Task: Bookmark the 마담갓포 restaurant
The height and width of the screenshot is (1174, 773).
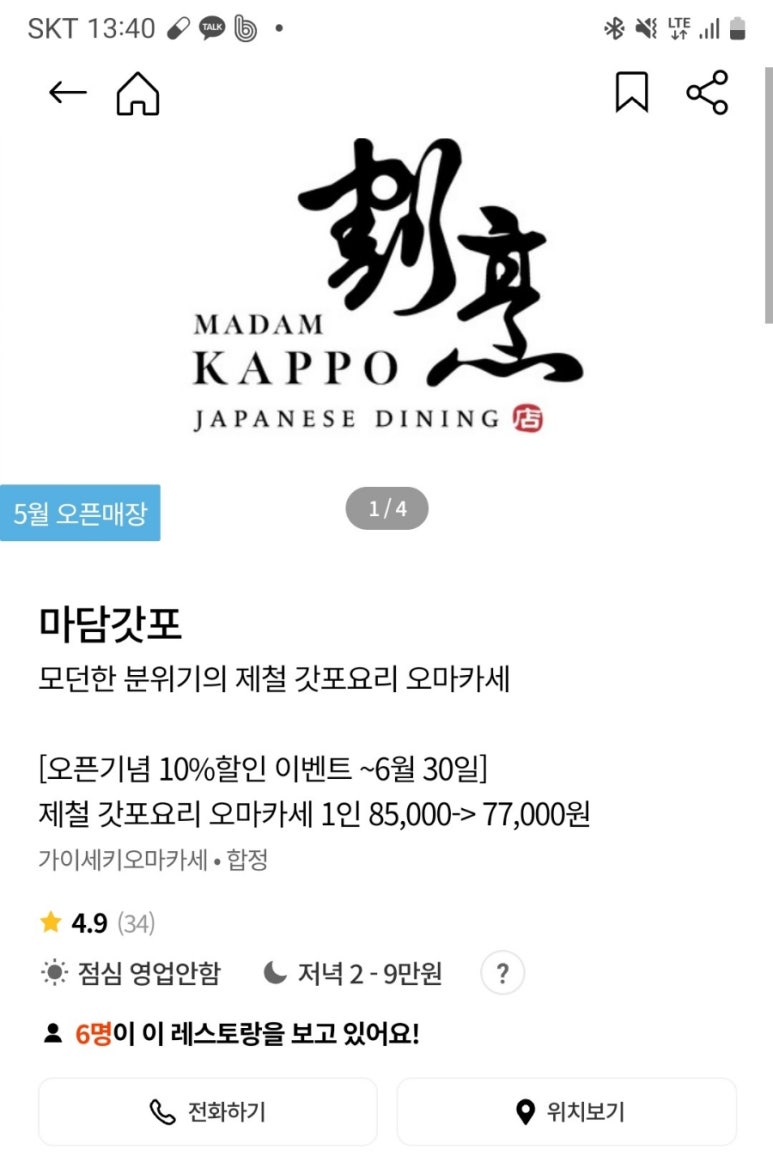Action: [631, 93]
